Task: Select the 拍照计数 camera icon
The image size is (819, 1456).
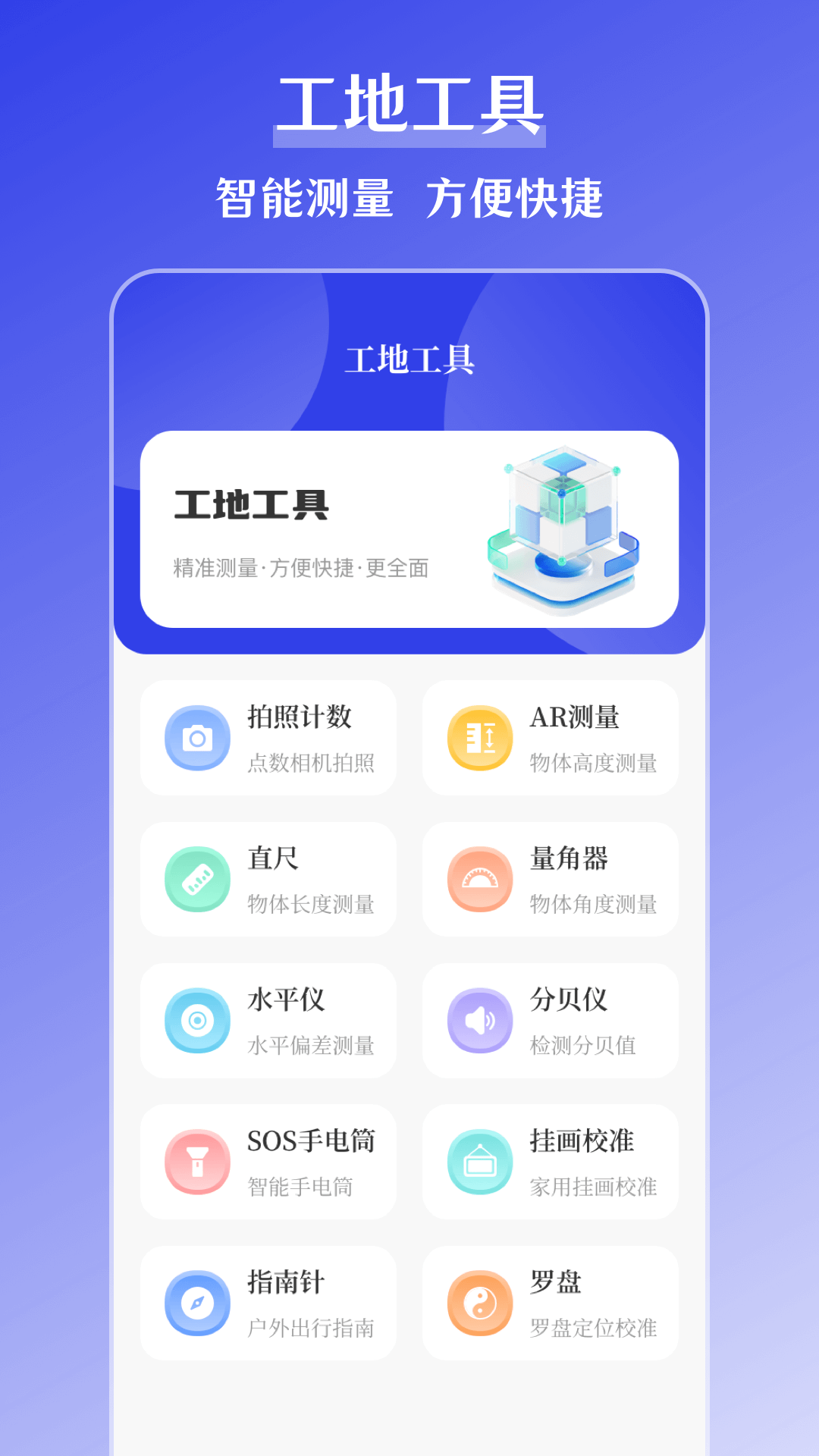Action: point(196,738)
